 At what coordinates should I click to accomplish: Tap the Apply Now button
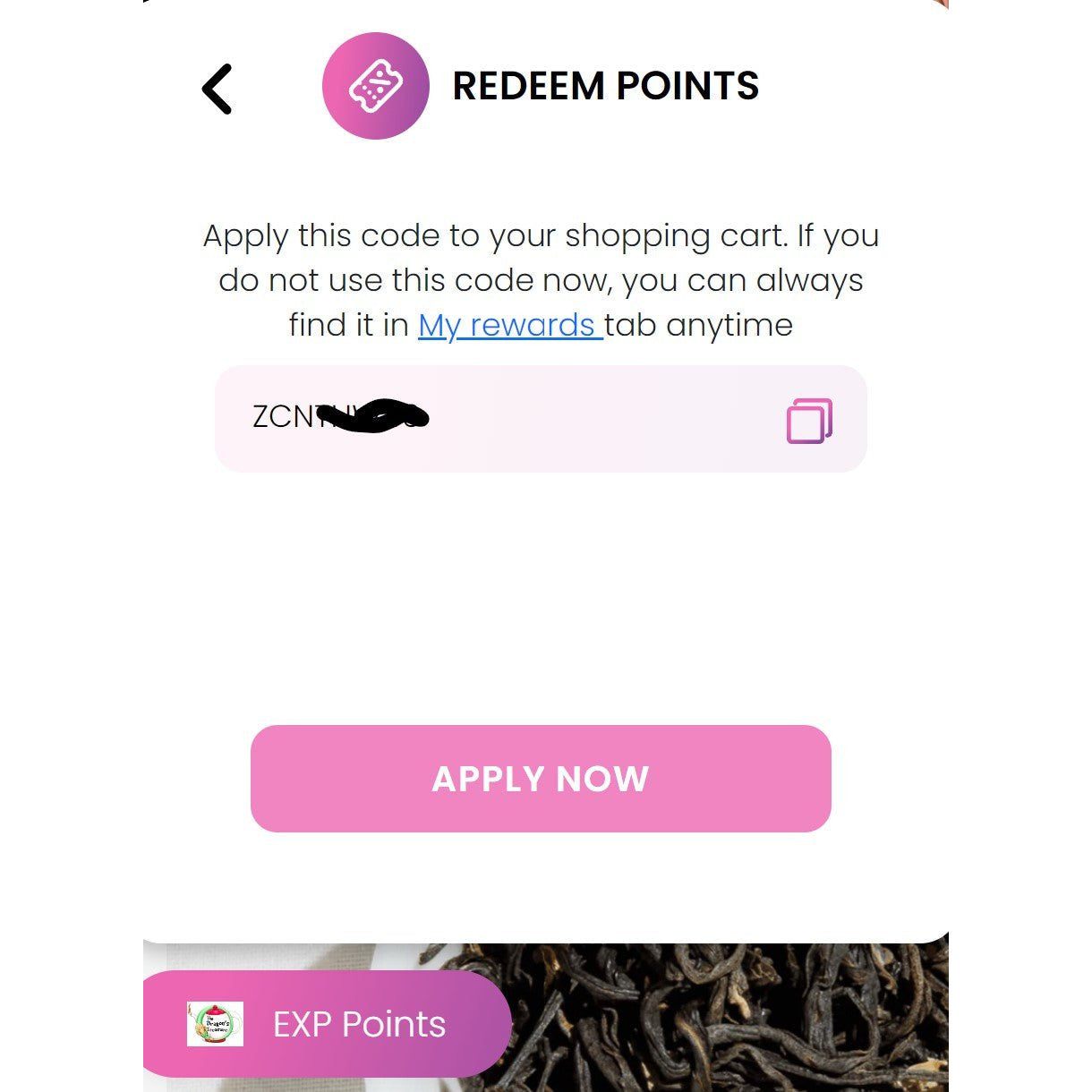click(x=541, y=779)
